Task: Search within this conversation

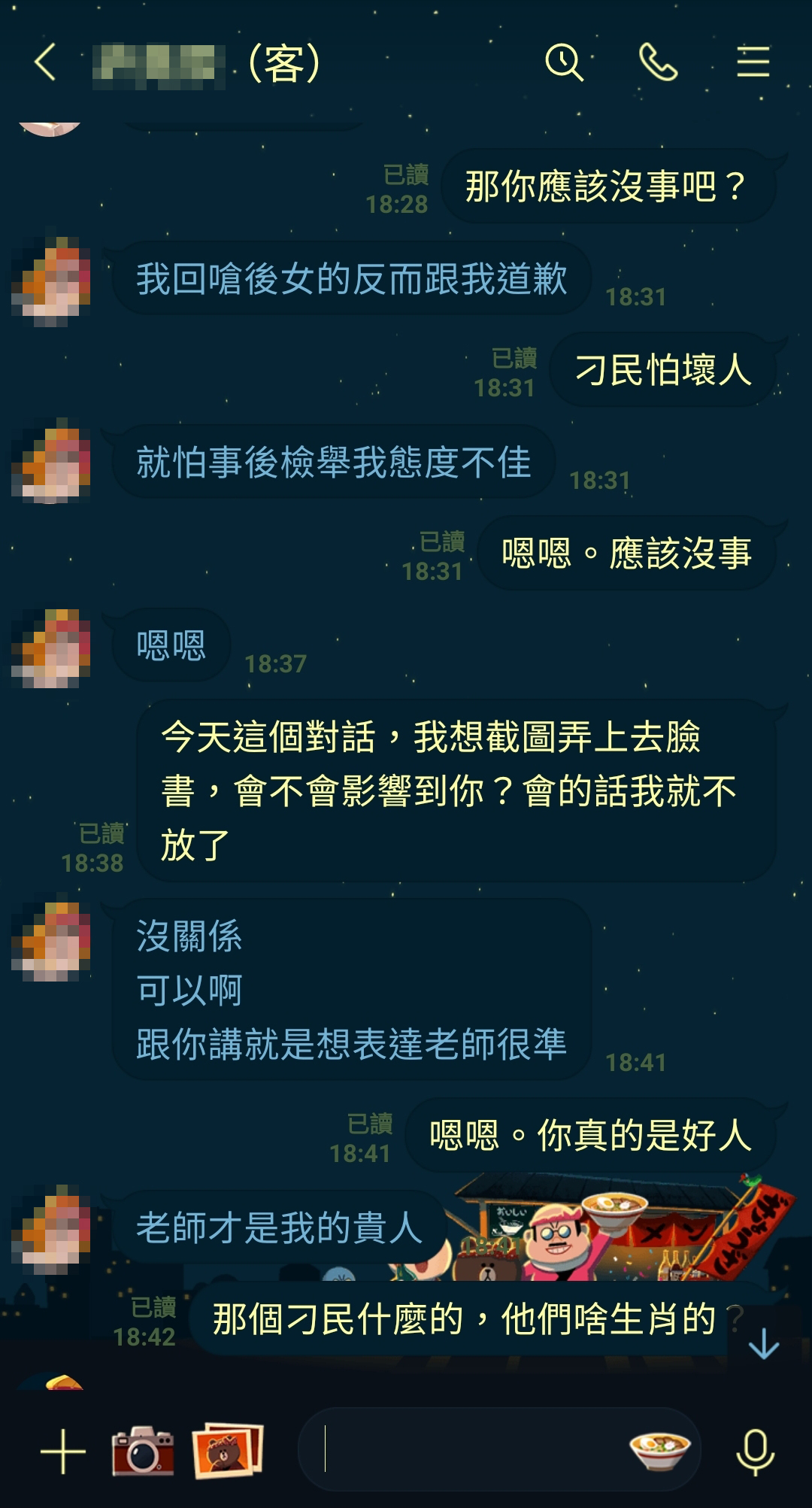Action: point(564,62)
